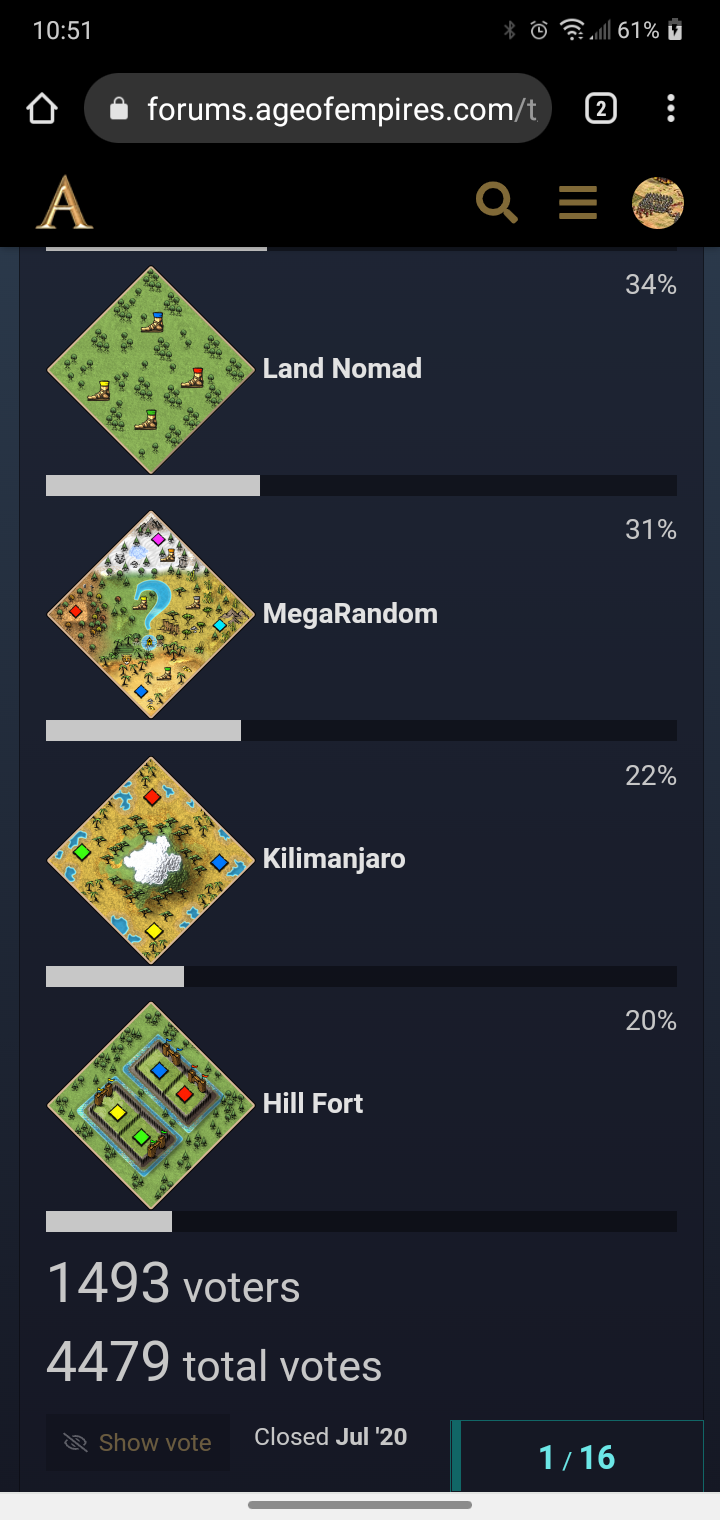
Task: Click the eye-slash icon next to Show vote
Action: coord(75,1441)
